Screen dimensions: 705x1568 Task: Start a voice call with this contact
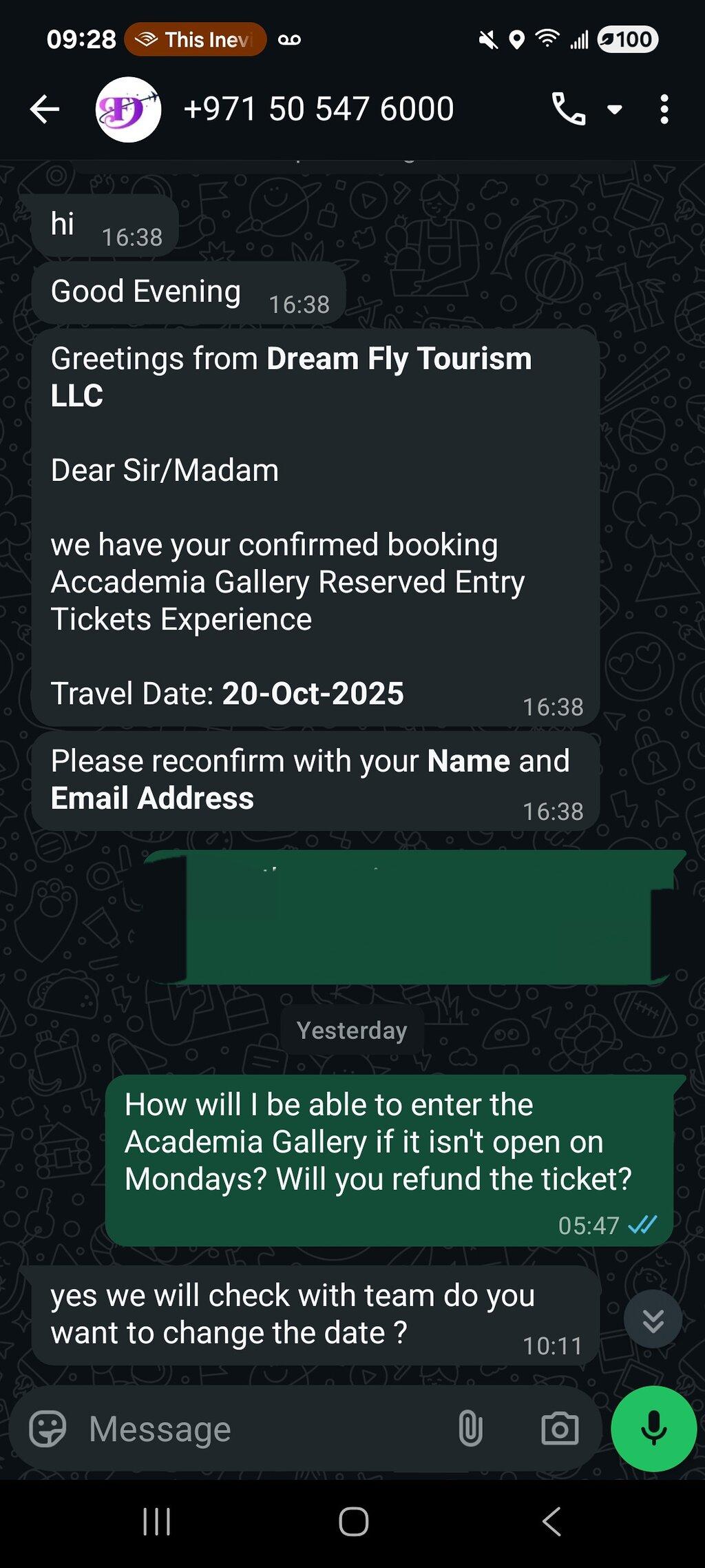pyautogui.click(x=568, y=109)
